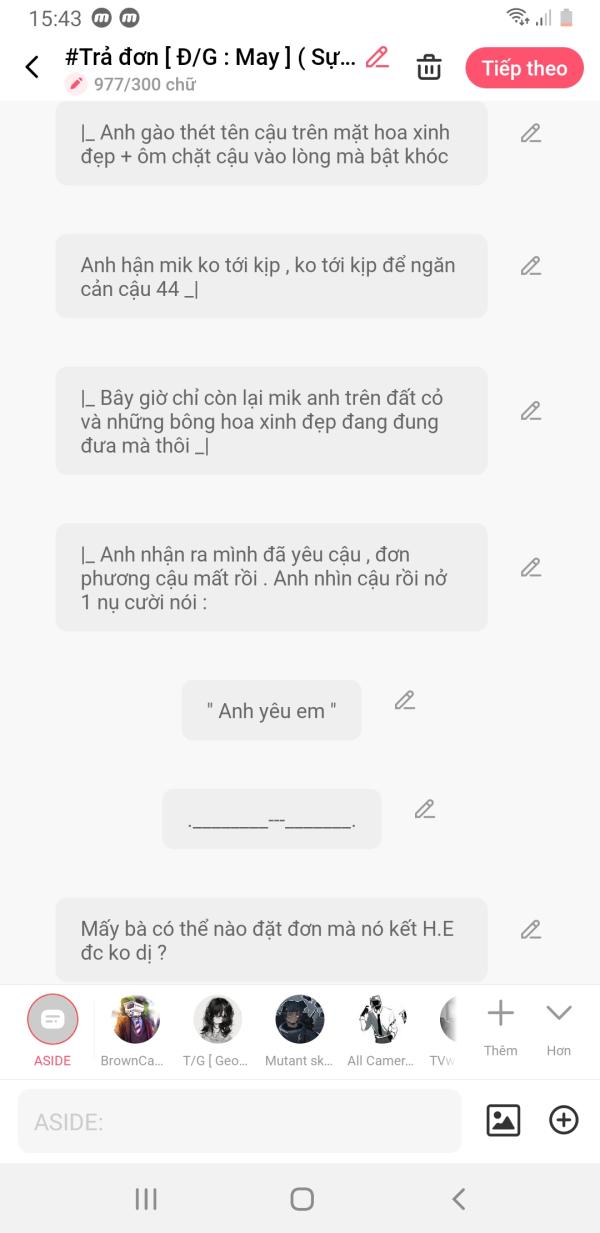Edit the "Anh gào thét tên cậu" message
Viewport: 600px width, 1233px height.
[x=531, y=133]
